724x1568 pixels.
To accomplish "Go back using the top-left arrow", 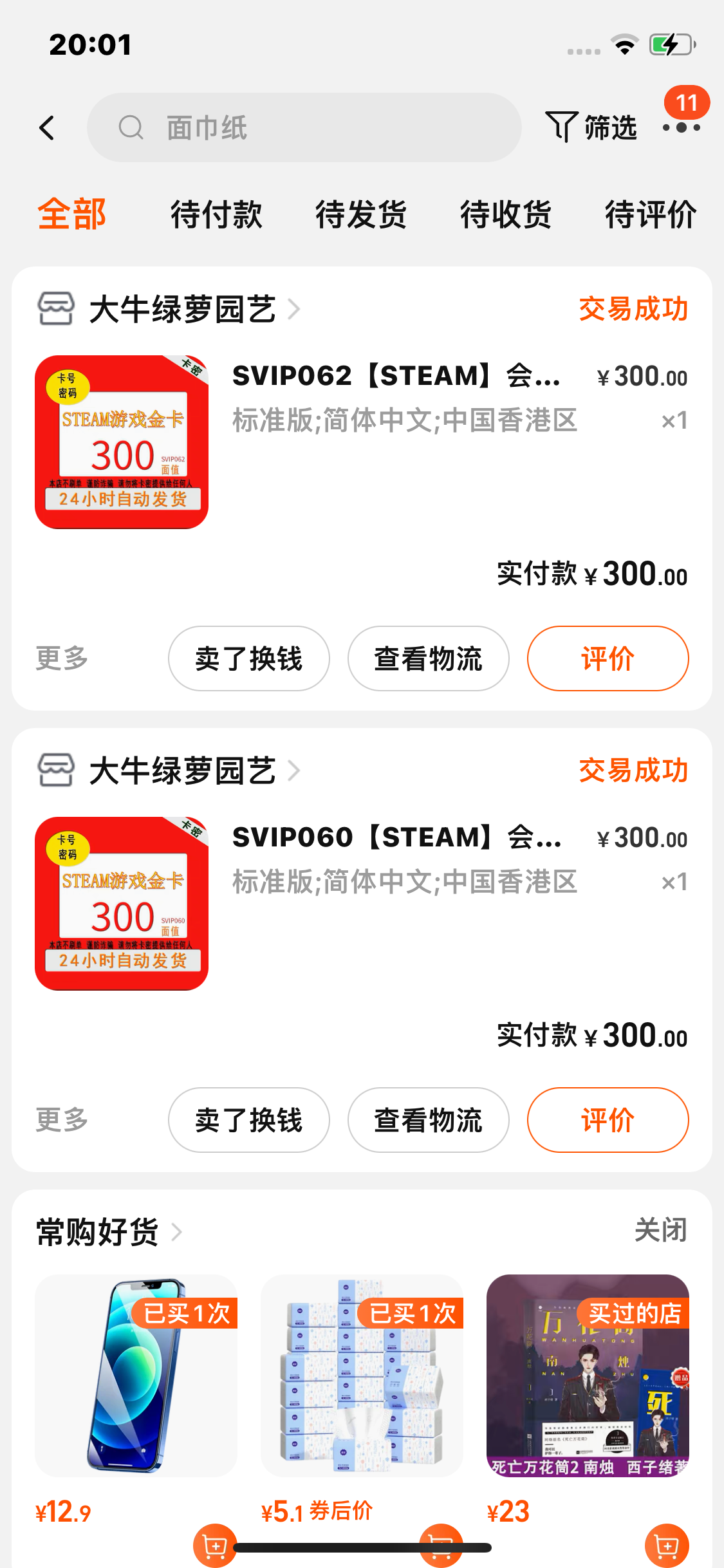I will [x=47, y=128].
